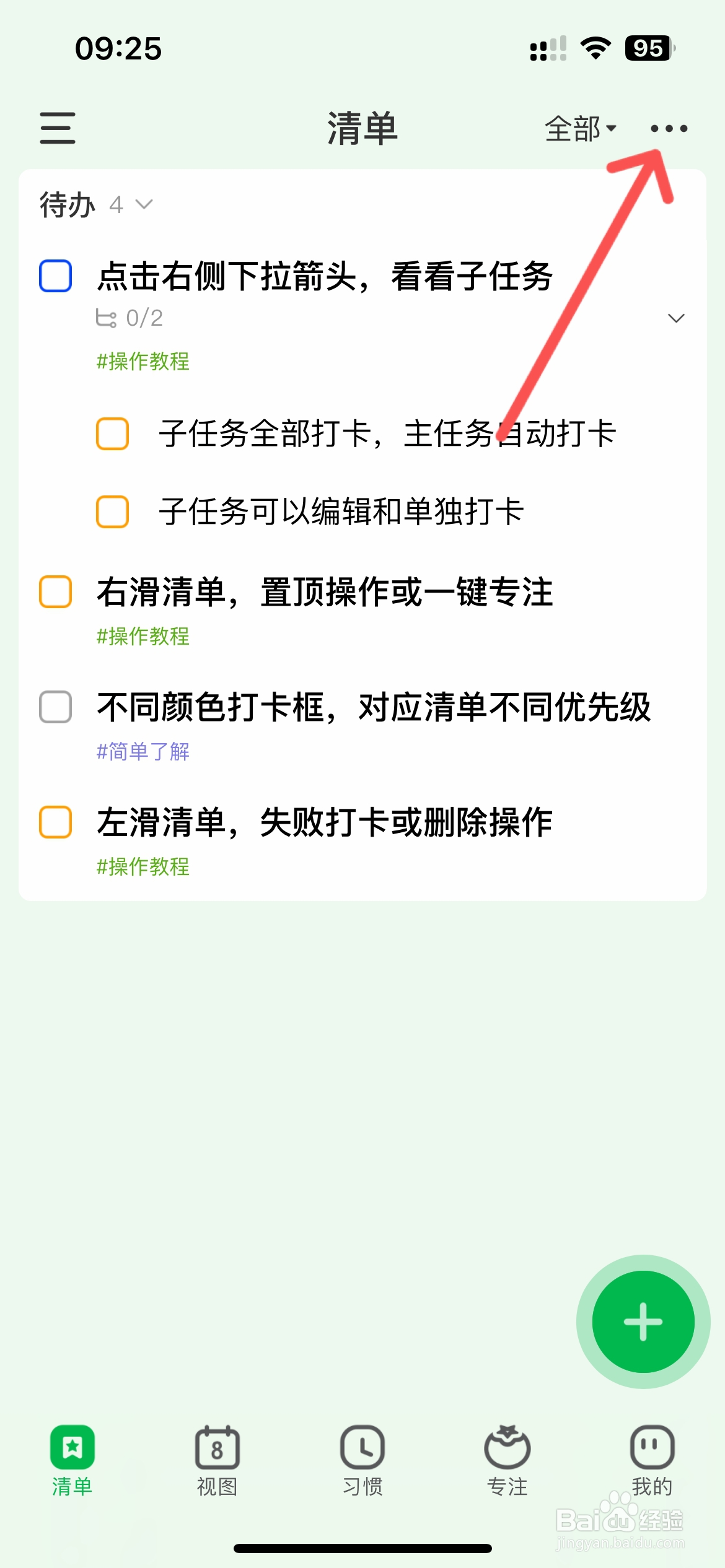Check off 左滑清单，失败打卡或删除操作
The height and width of the screenshot is (1568, 725).
click(x=56, y=822)
